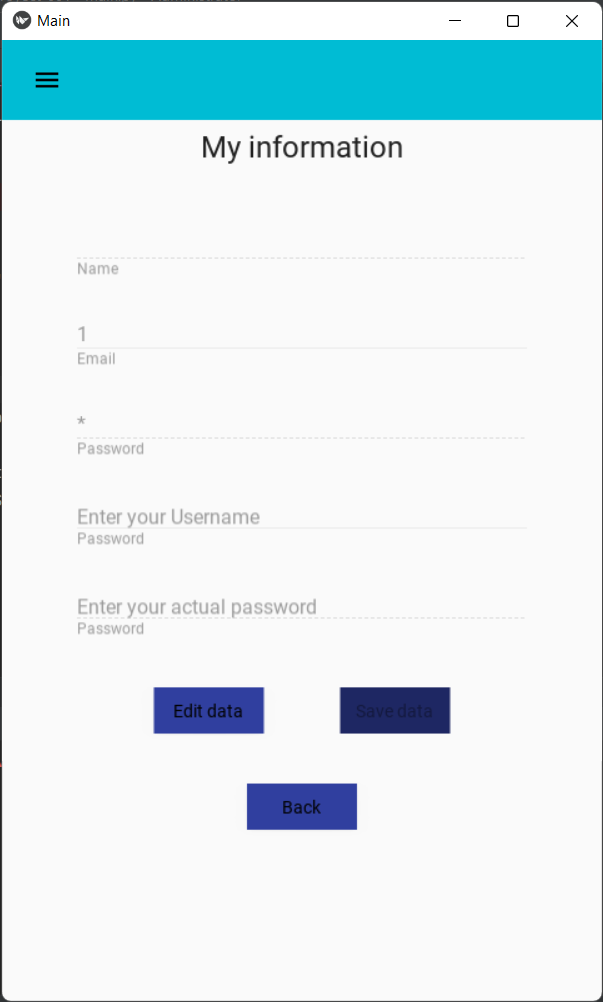Image resolution: width=603 pixels, height=1002 pixels.
Task: Close the Main window
Action: click(x=572, y=21)
